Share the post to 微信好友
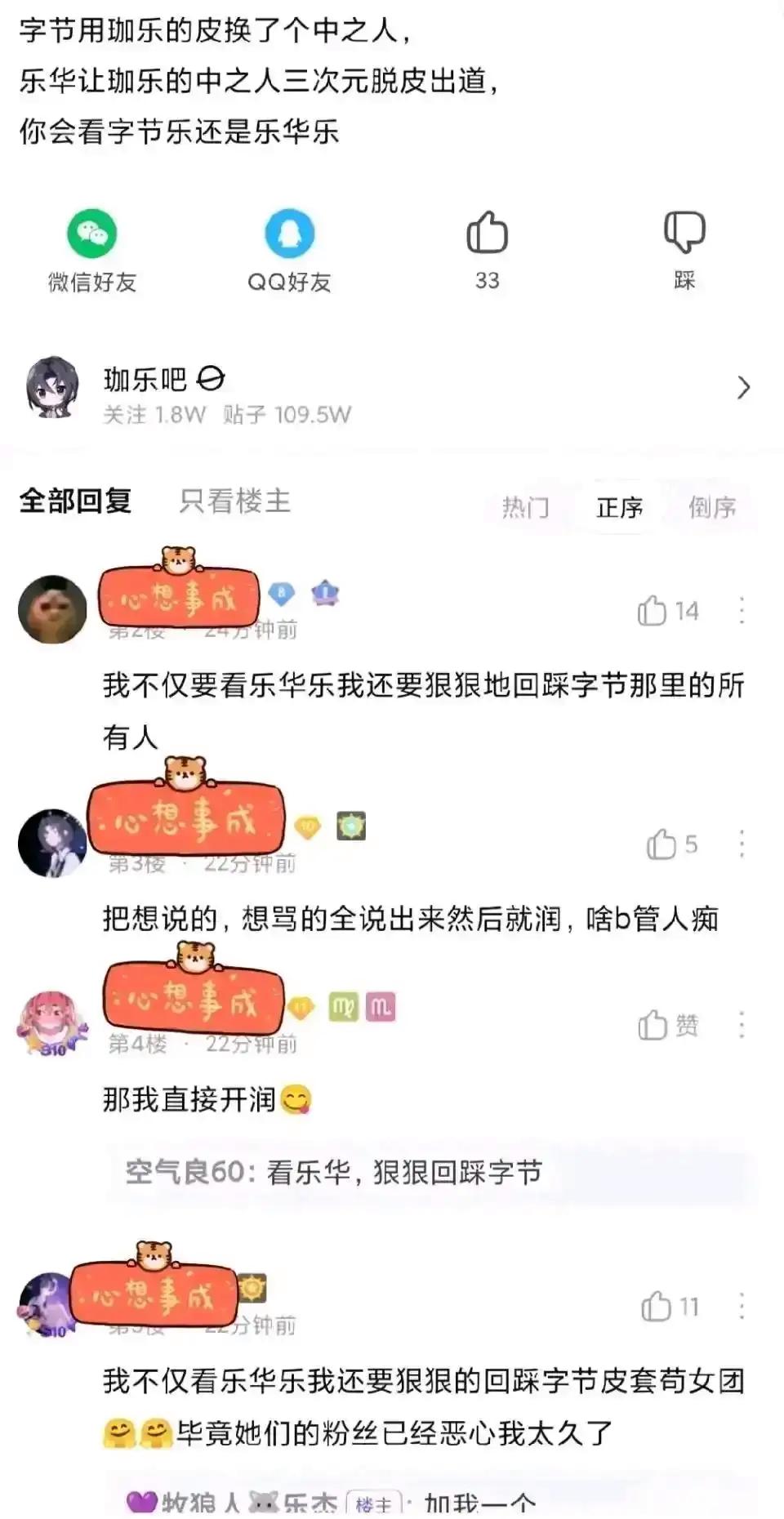 point(91,249)
